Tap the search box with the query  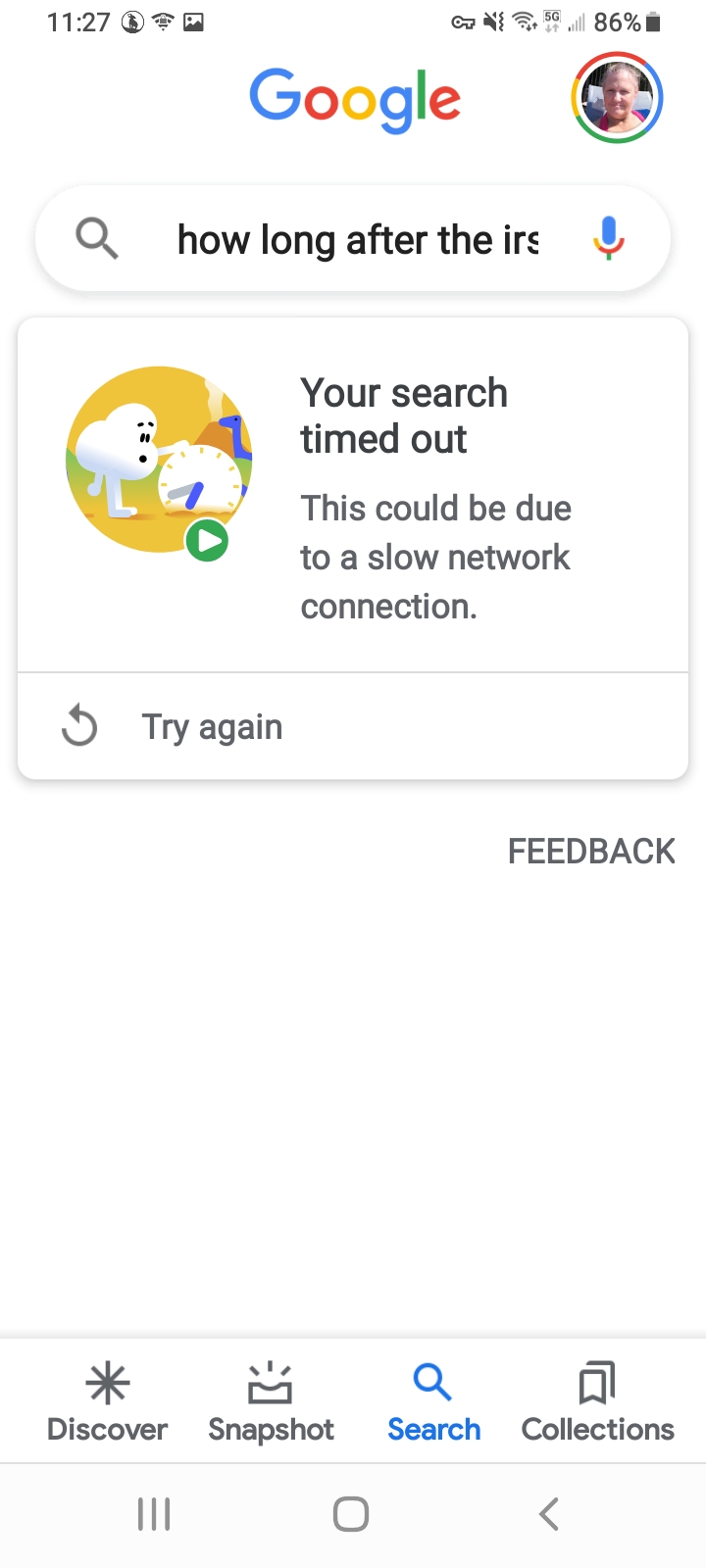click(x=357, y=240)
